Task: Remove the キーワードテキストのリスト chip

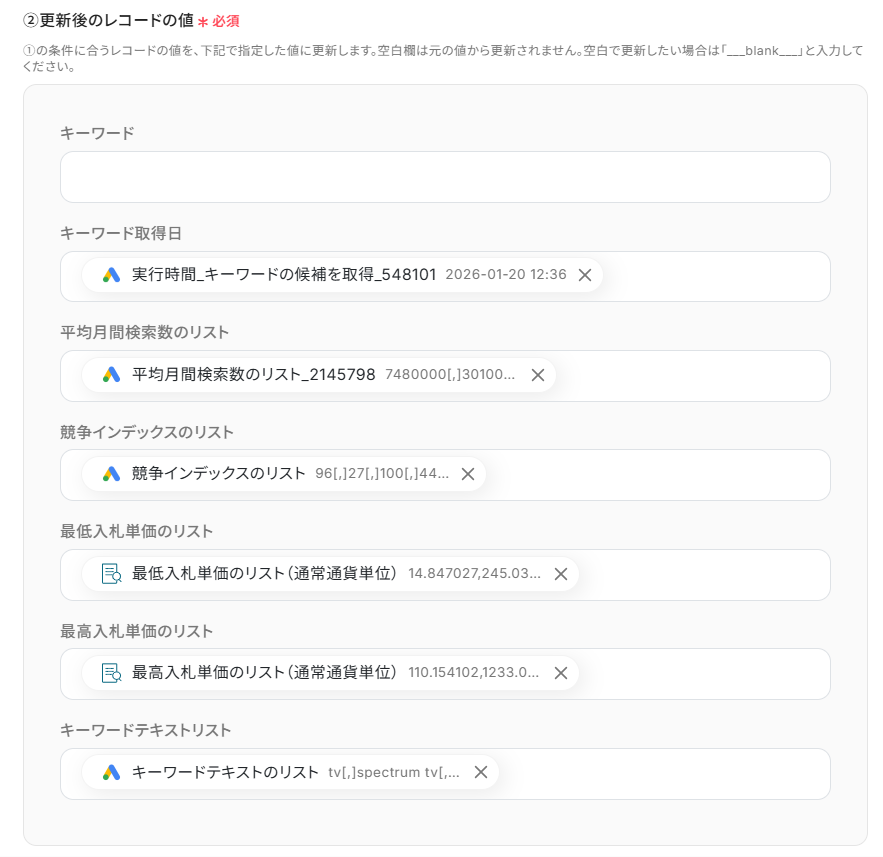Action: (x=481, y=772)
